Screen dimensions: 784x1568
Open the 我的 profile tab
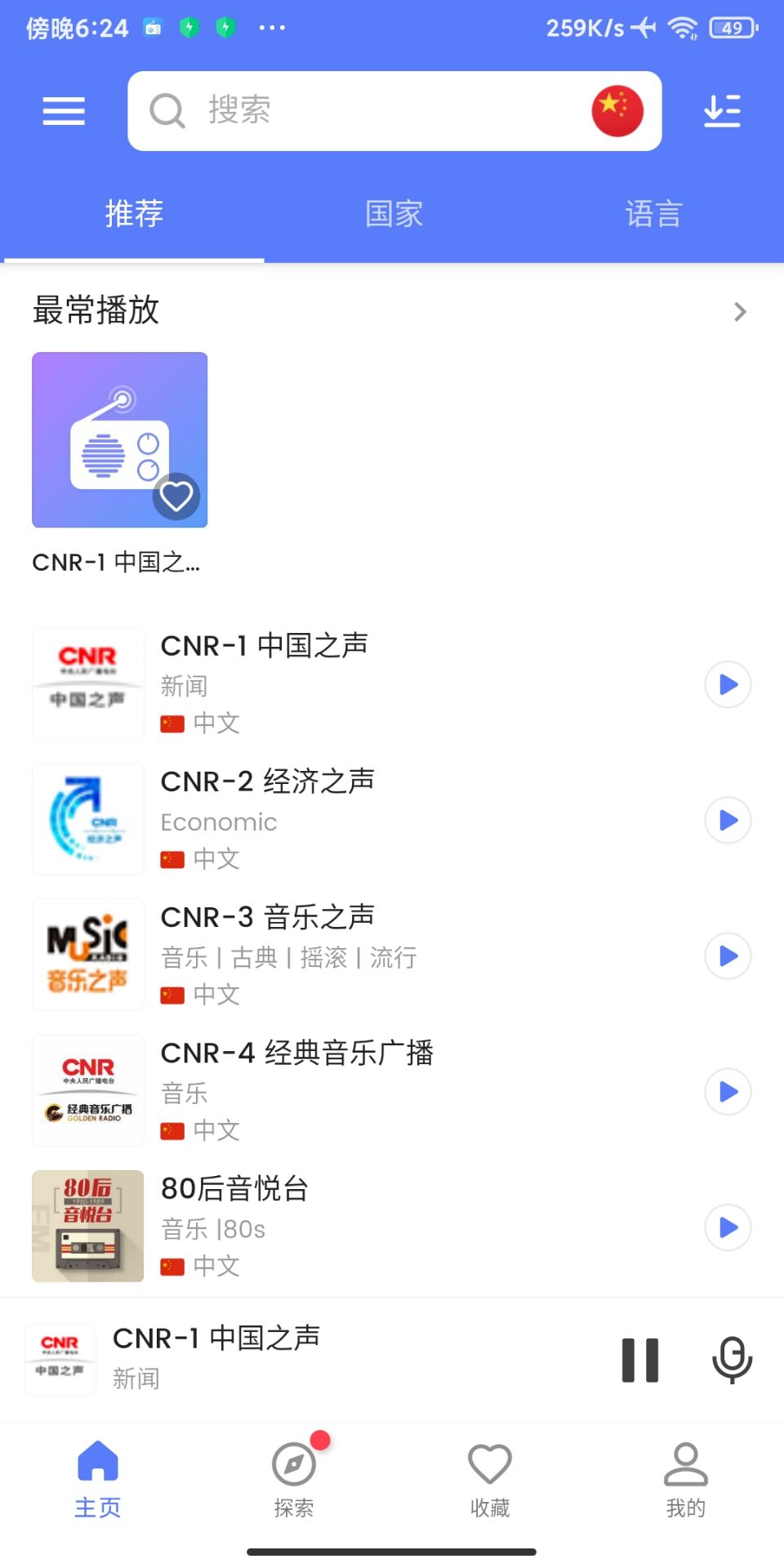(686, 1478)
